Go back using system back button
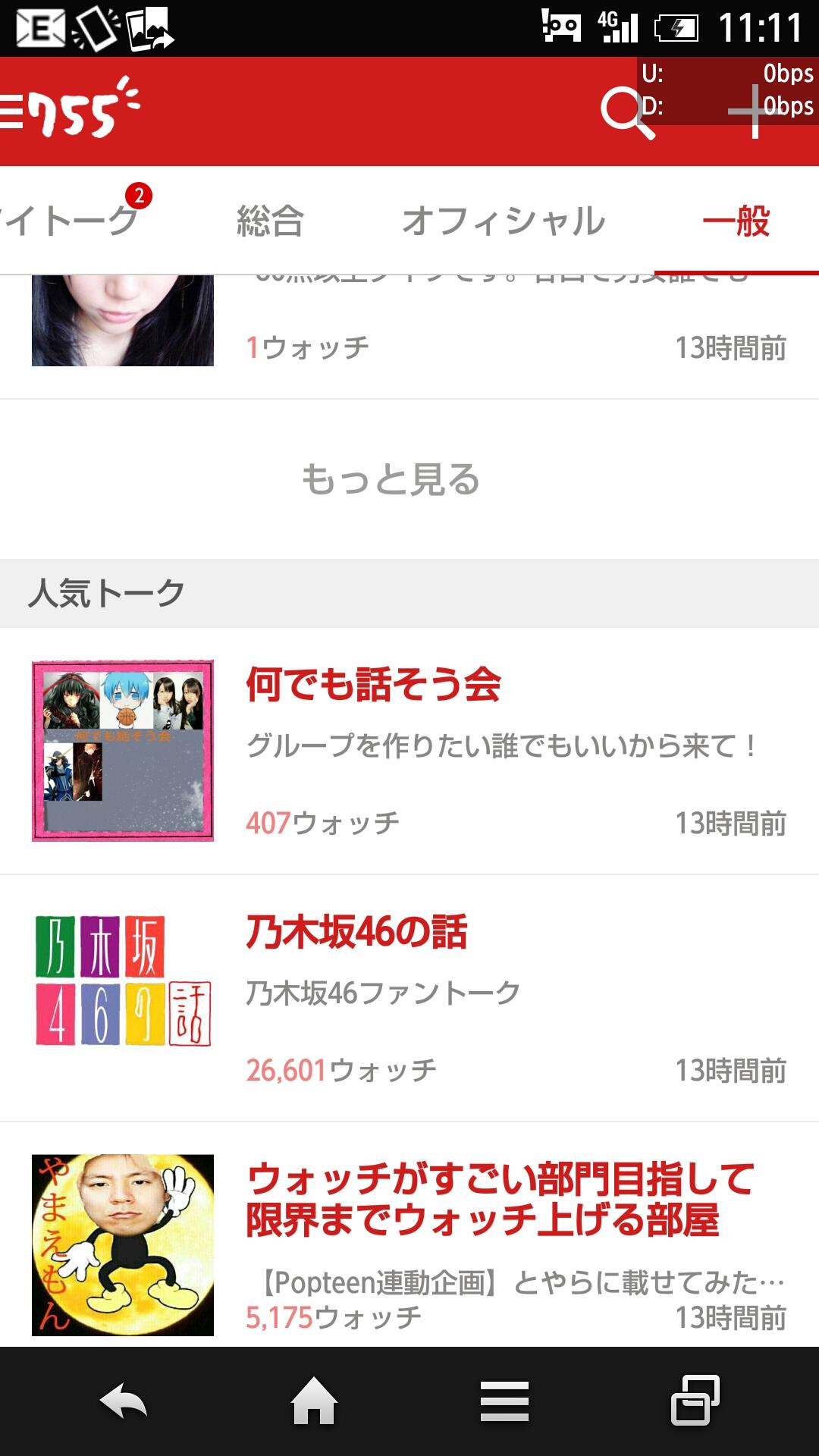Image resolution: width=819 pixels, height=1456 pixels. point(124,1401)
